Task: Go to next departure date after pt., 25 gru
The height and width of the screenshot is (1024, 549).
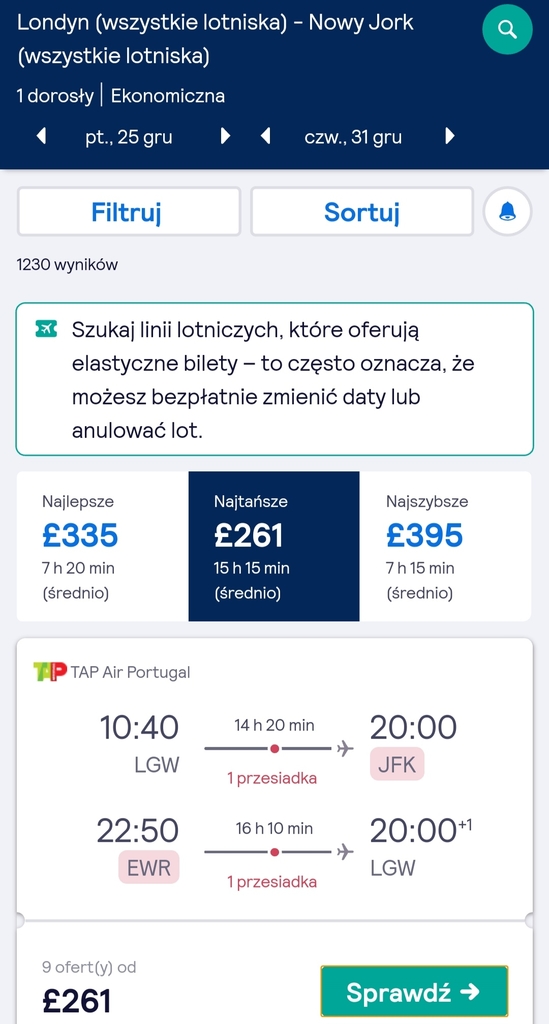Action: click(225, 136)
